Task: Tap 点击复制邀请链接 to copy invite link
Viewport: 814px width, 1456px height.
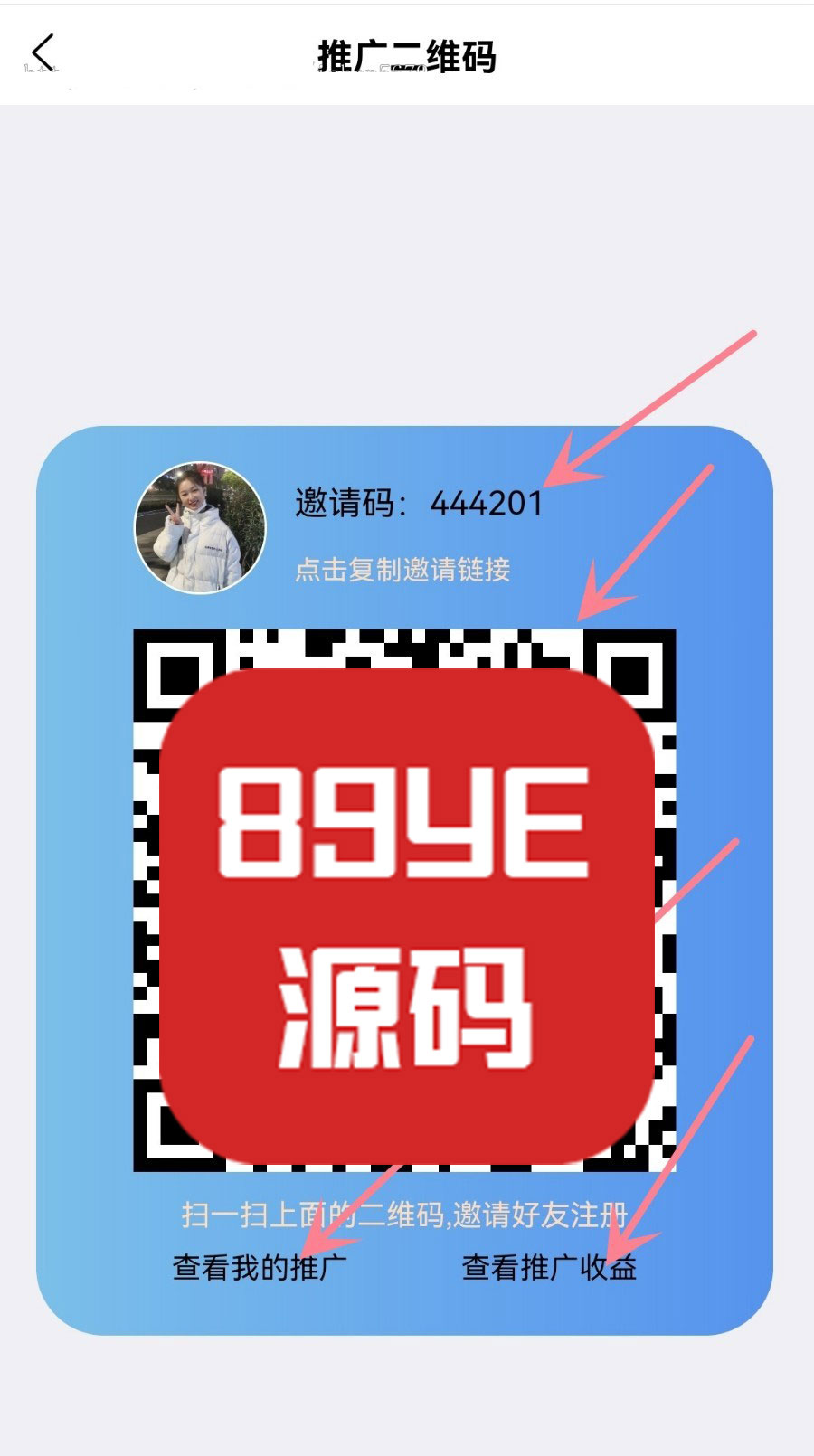Action: (x=402, y=570)
